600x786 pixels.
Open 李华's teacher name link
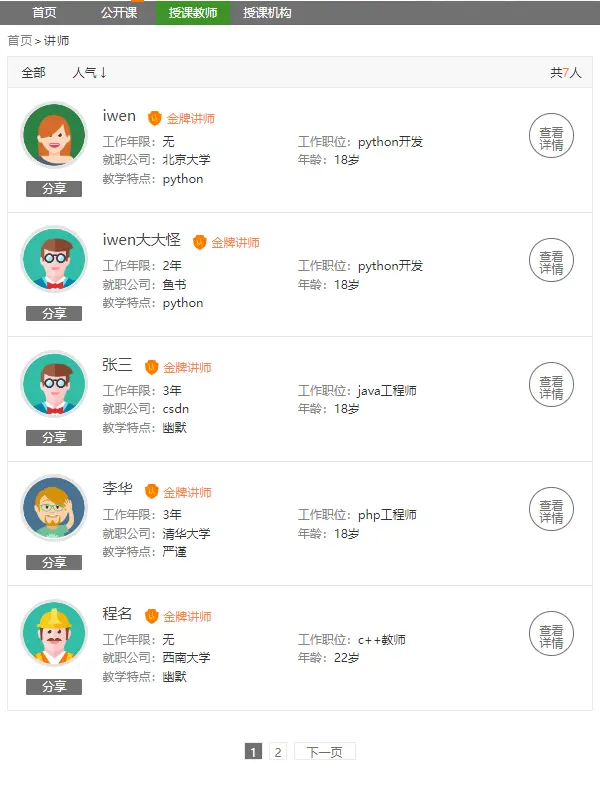pyautogui.click(x=117, y=489)
